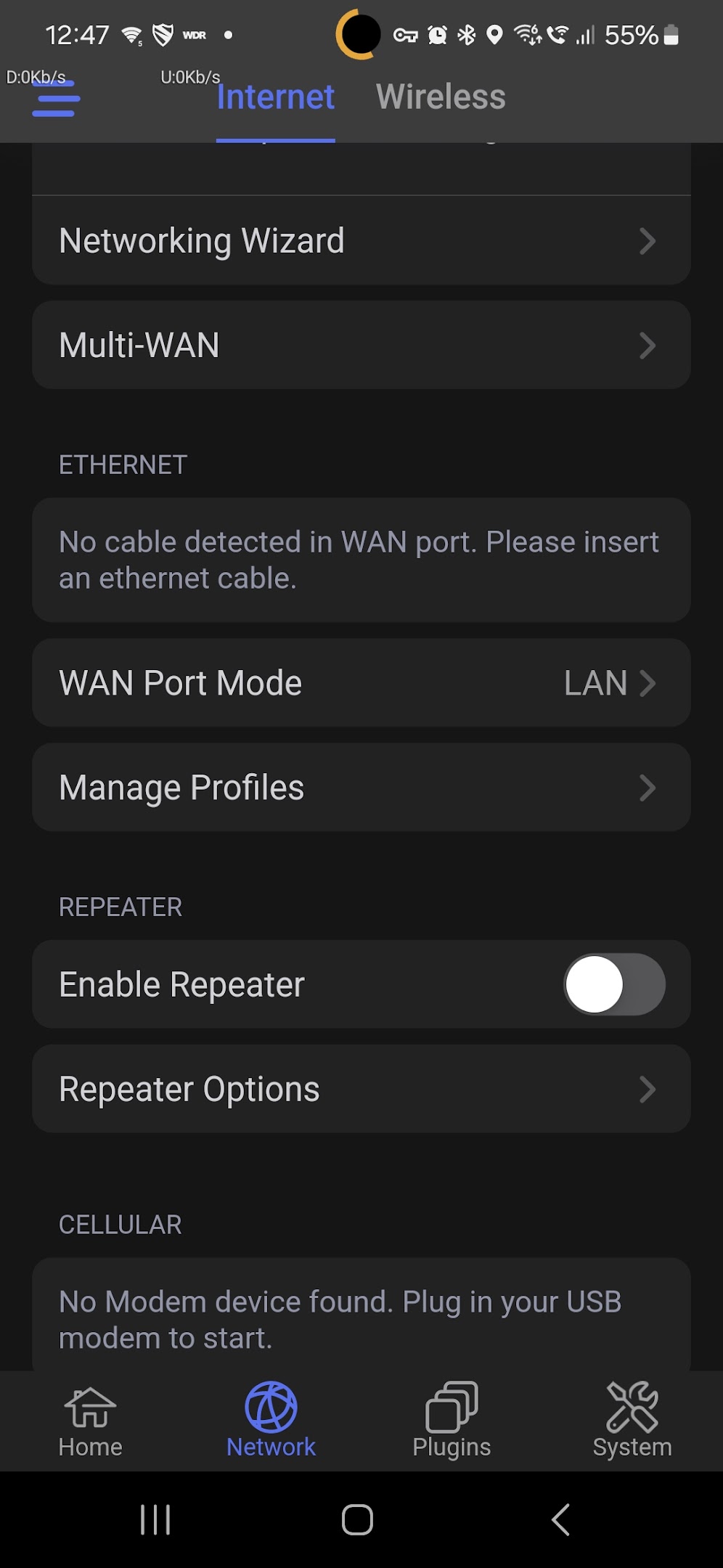Open the recent apps view
The image size is (723, 1568).
coord(155,1519)
